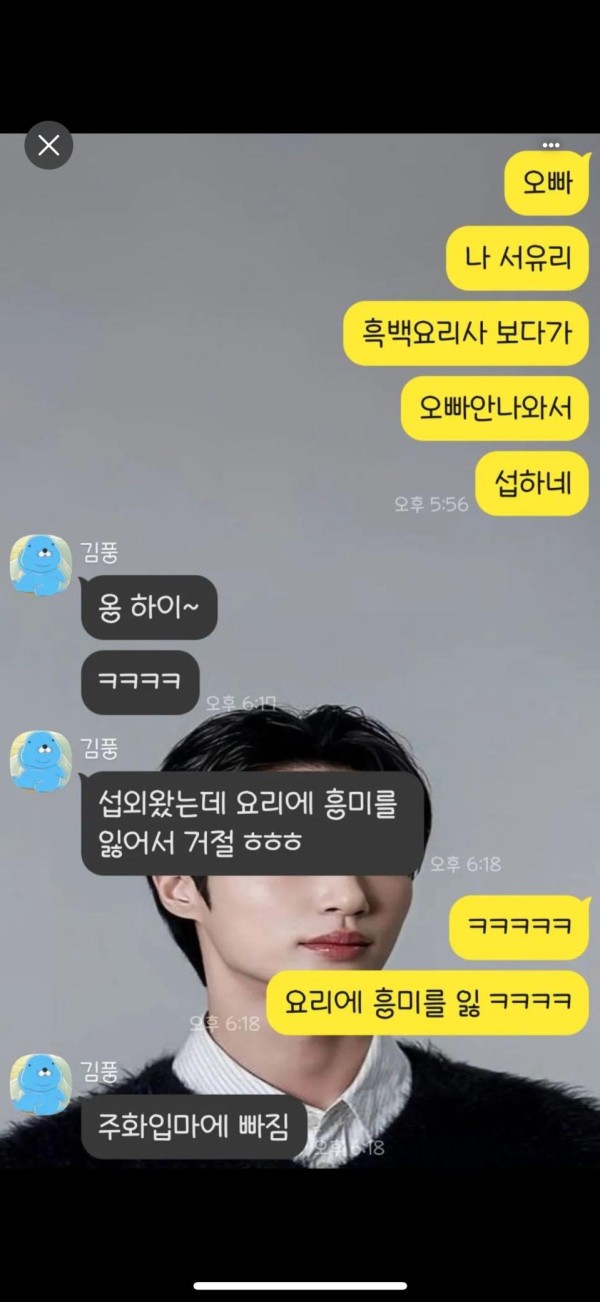Open the more options menu
Viewport: 600px width, 1302px height.
coord(551,146)
